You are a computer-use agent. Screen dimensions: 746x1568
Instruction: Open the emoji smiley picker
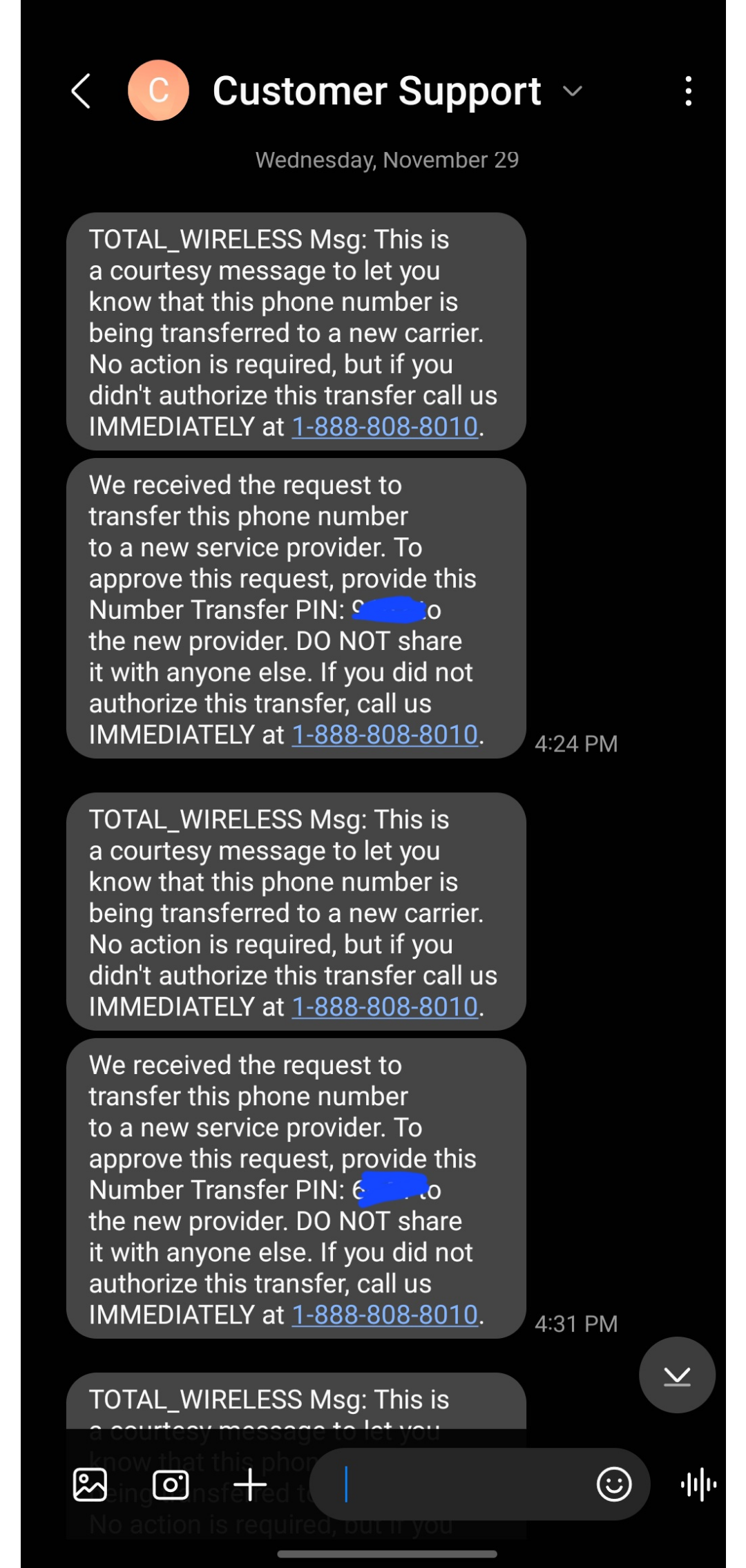[x=614, y=1484]
